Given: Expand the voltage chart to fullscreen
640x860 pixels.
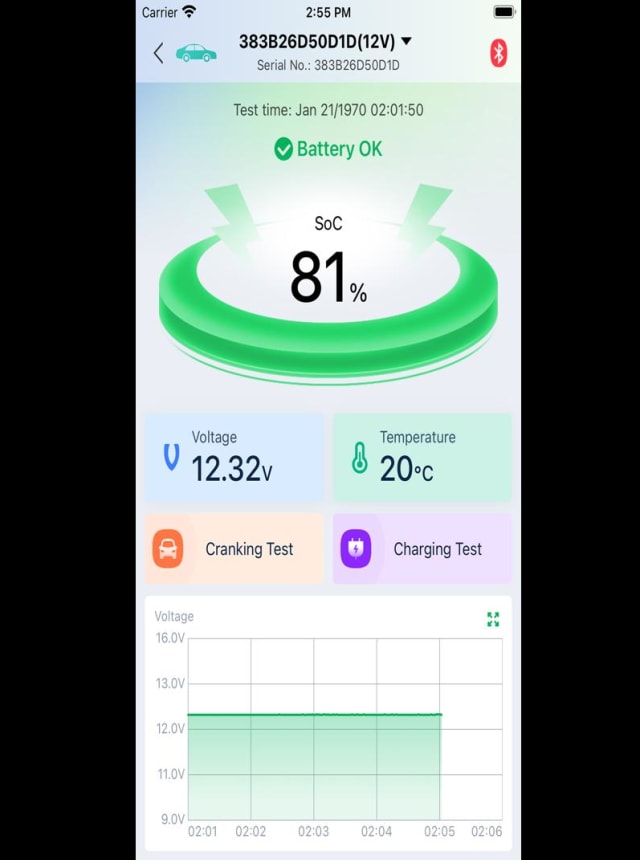Looking at the screenshot, I should point(493,620).
